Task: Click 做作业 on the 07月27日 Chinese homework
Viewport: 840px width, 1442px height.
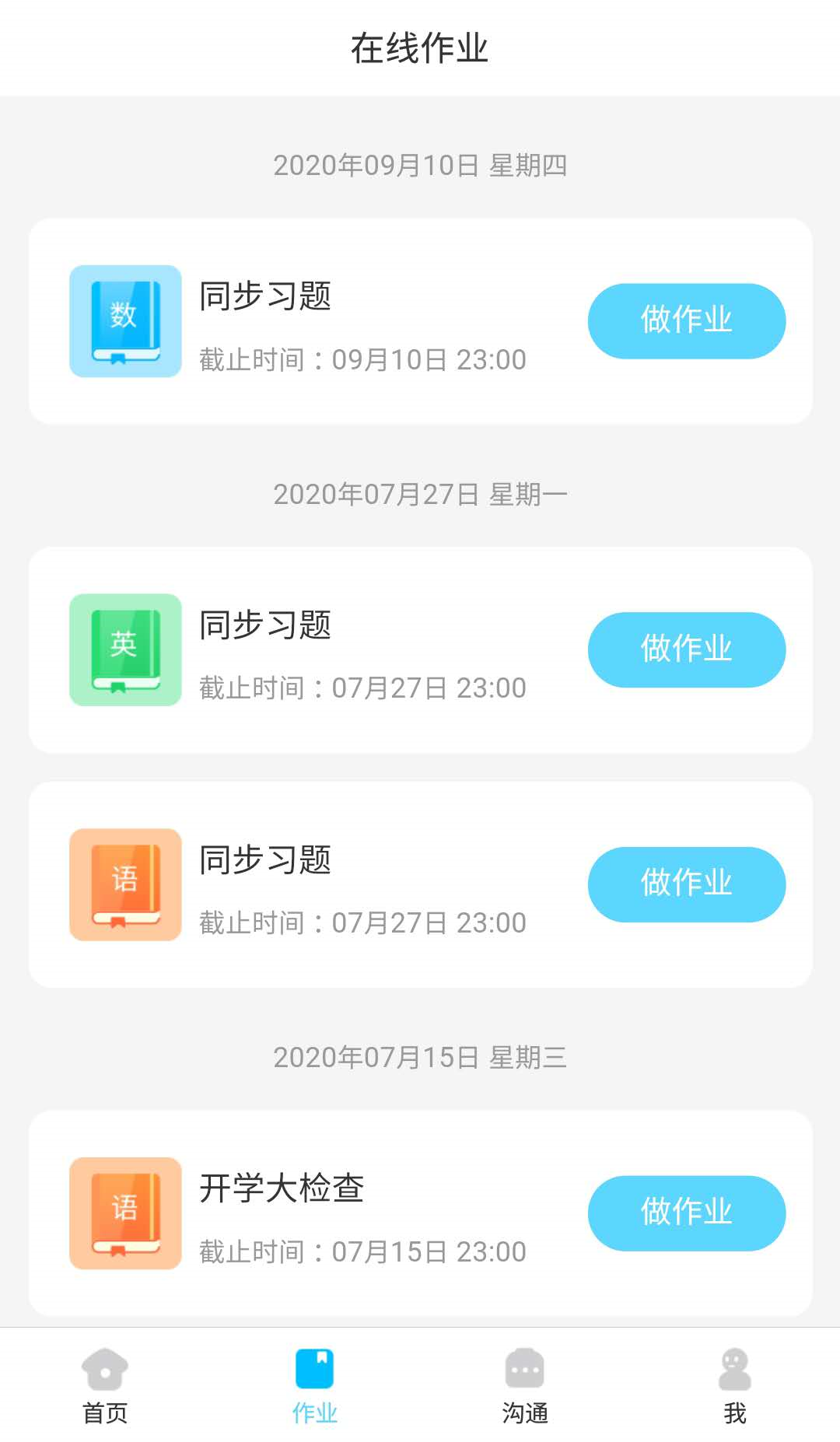Action: tap(686, 884)
